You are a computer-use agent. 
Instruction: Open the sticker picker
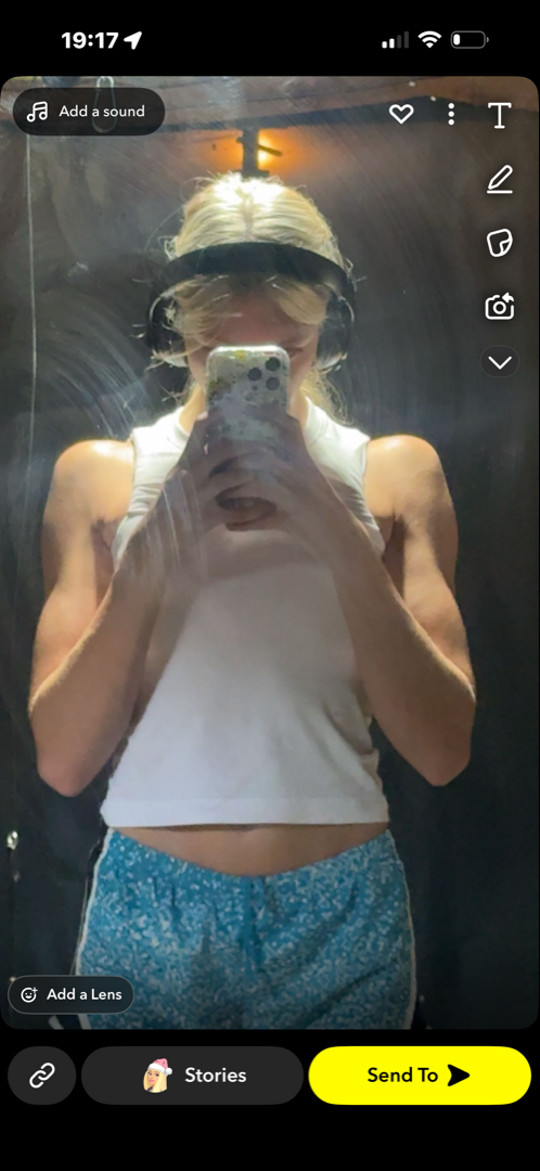tap(499, 243)
